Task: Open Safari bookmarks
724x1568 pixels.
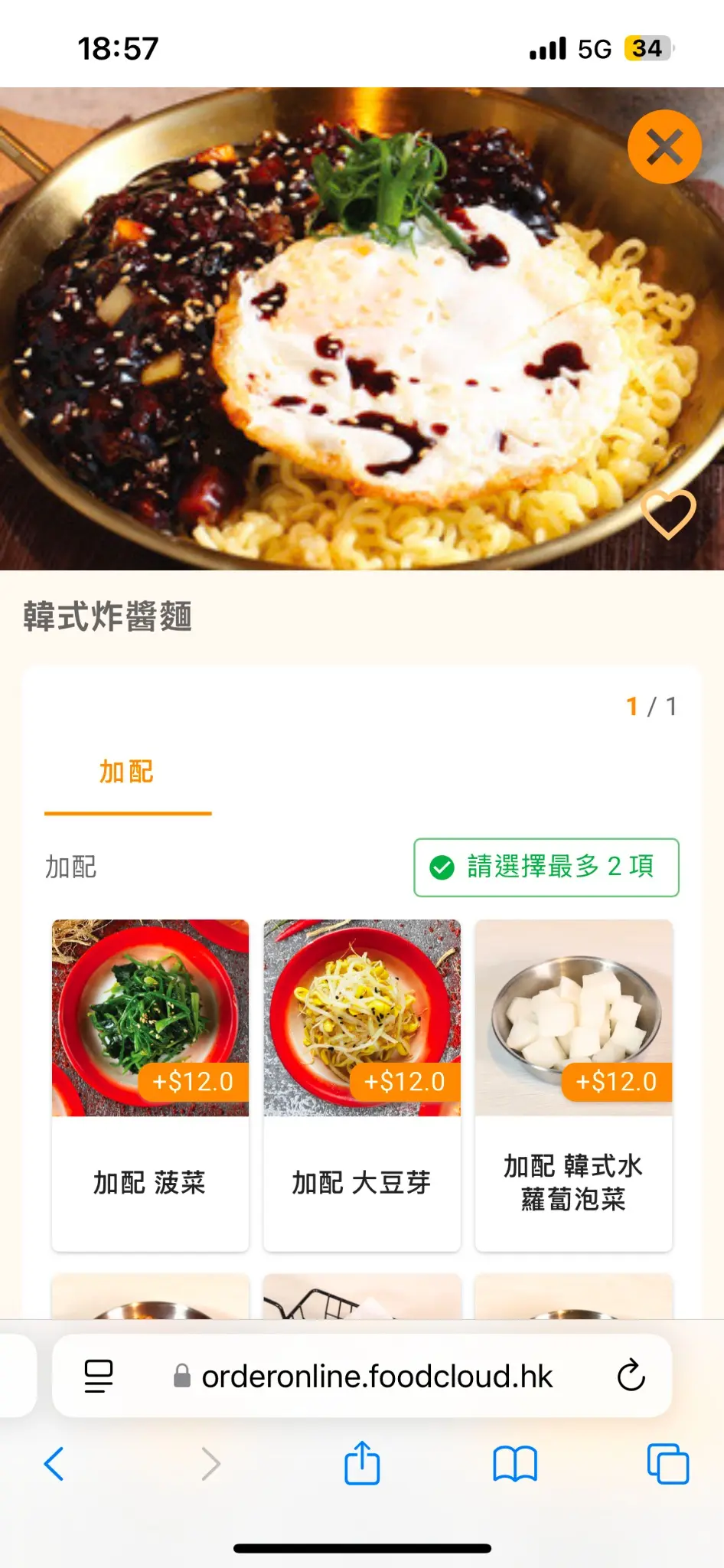Action: tap(515, 1464)
